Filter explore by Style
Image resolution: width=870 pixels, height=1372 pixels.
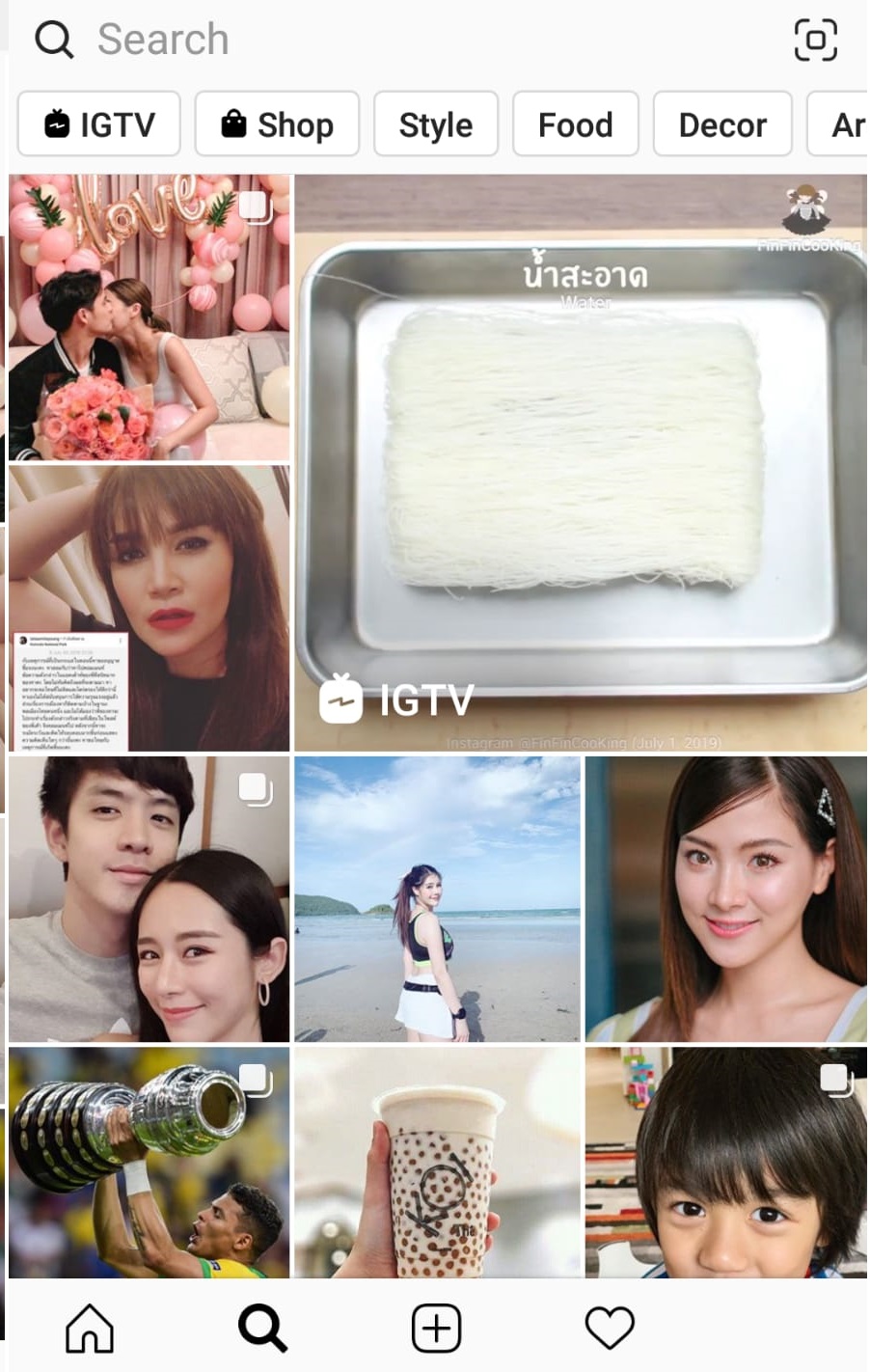pos(436,124)
